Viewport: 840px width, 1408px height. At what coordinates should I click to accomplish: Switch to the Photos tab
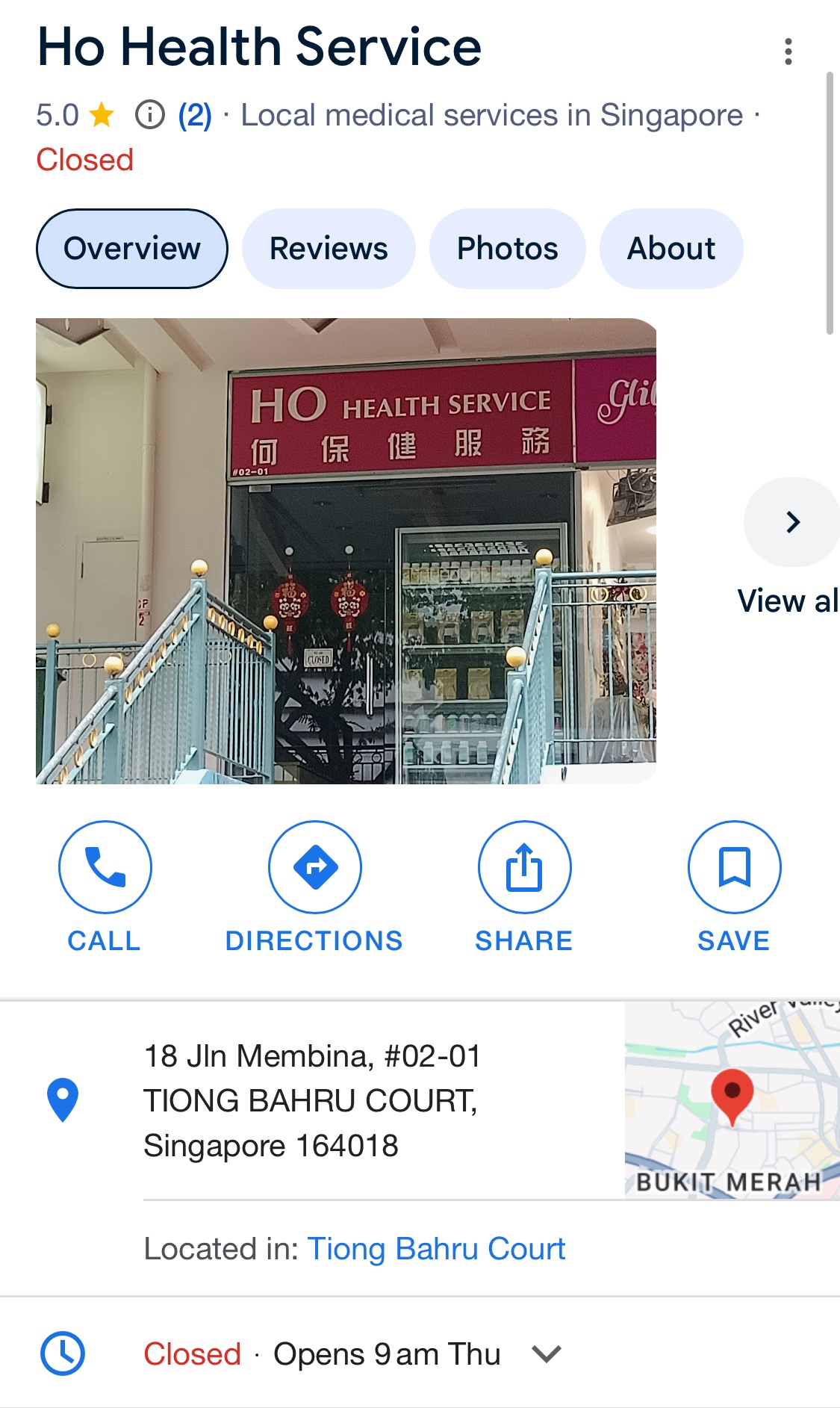click(507, 249)
